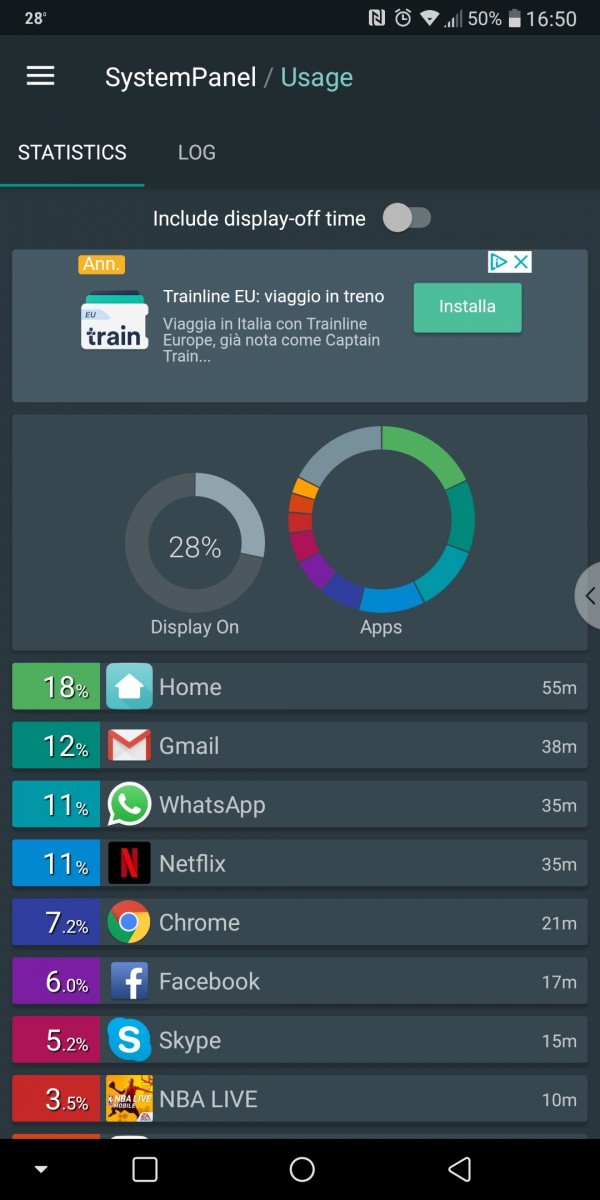Select the STATISTICS tab
Image resolution: width=600 pixels, height=1200 pixels.
click(72, 153)
